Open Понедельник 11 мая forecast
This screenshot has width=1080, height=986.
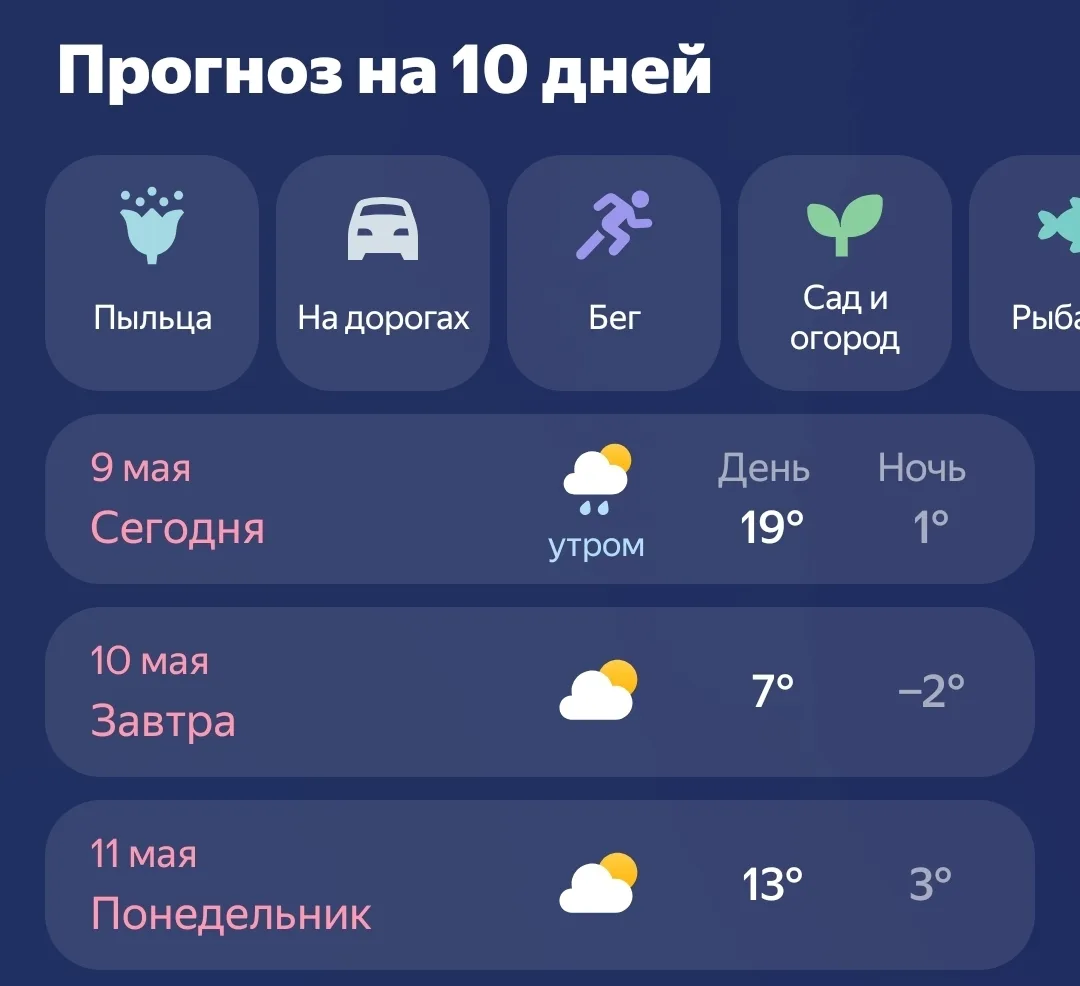[540, 885]
